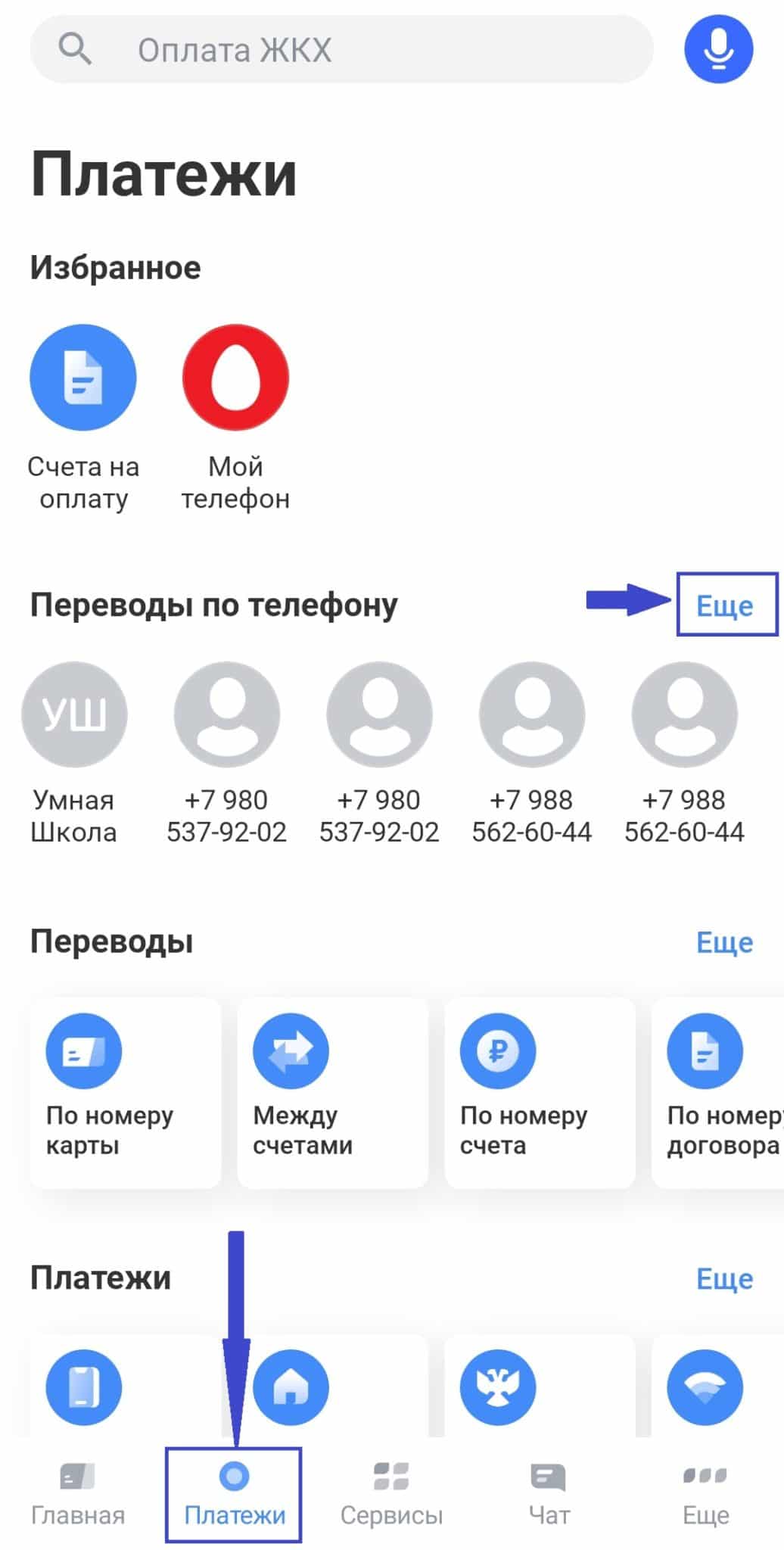
Task: Open the Wi-Fi internet payment tile
Action: click(705, 1387)
